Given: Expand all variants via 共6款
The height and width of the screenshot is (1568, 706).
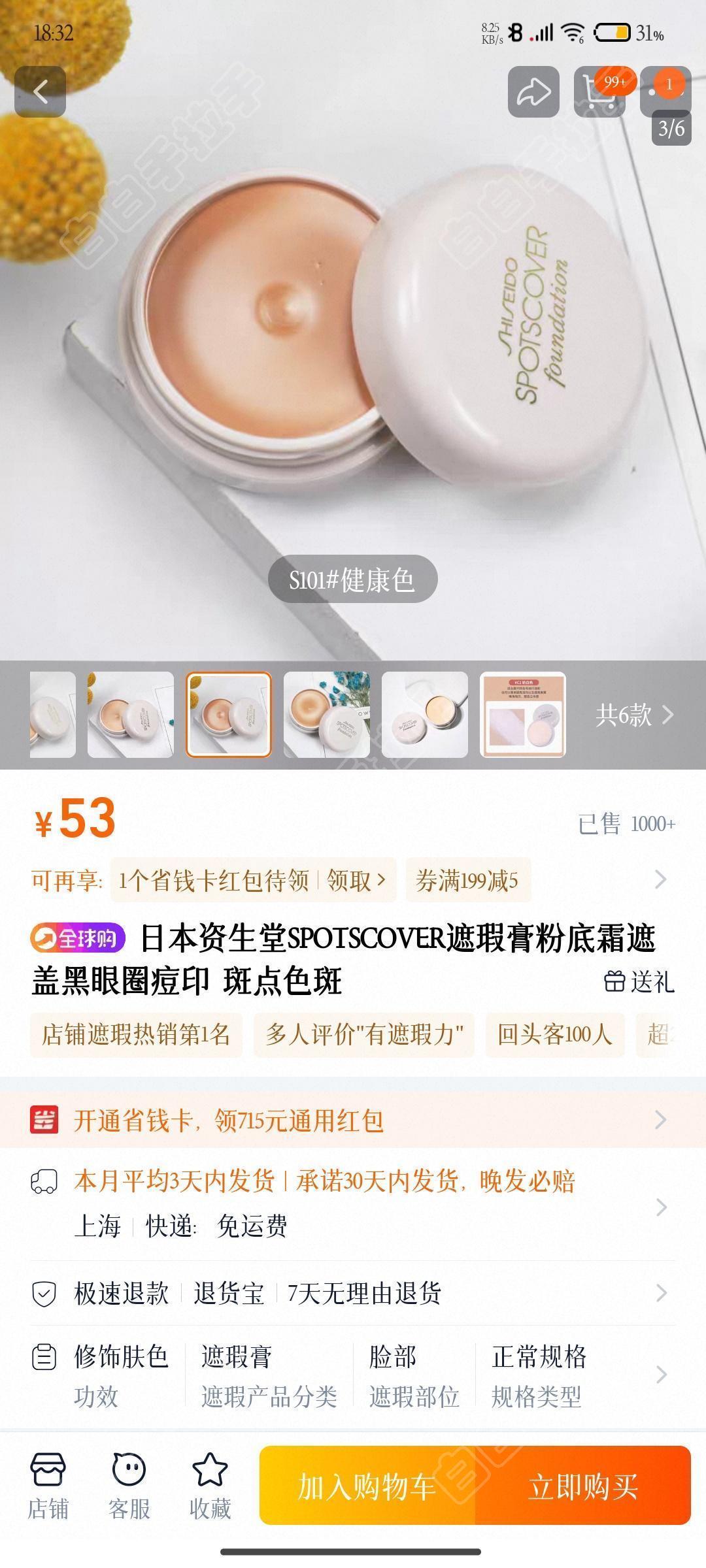Looking at the screenshot, I should 633,715.
